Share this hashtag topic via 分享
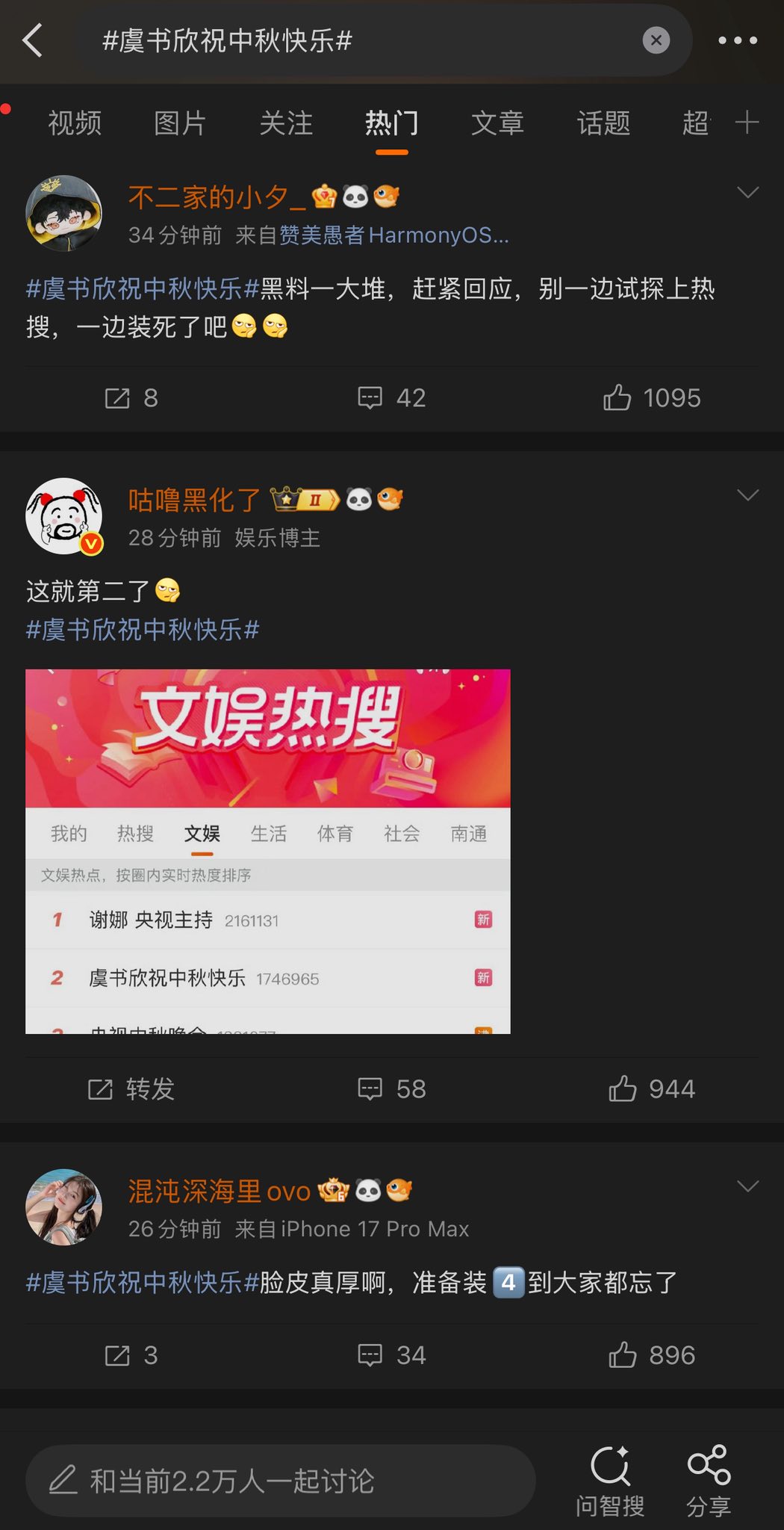Image resolution: width=784 pixels, height=1530 pixels. point(708,1481)
